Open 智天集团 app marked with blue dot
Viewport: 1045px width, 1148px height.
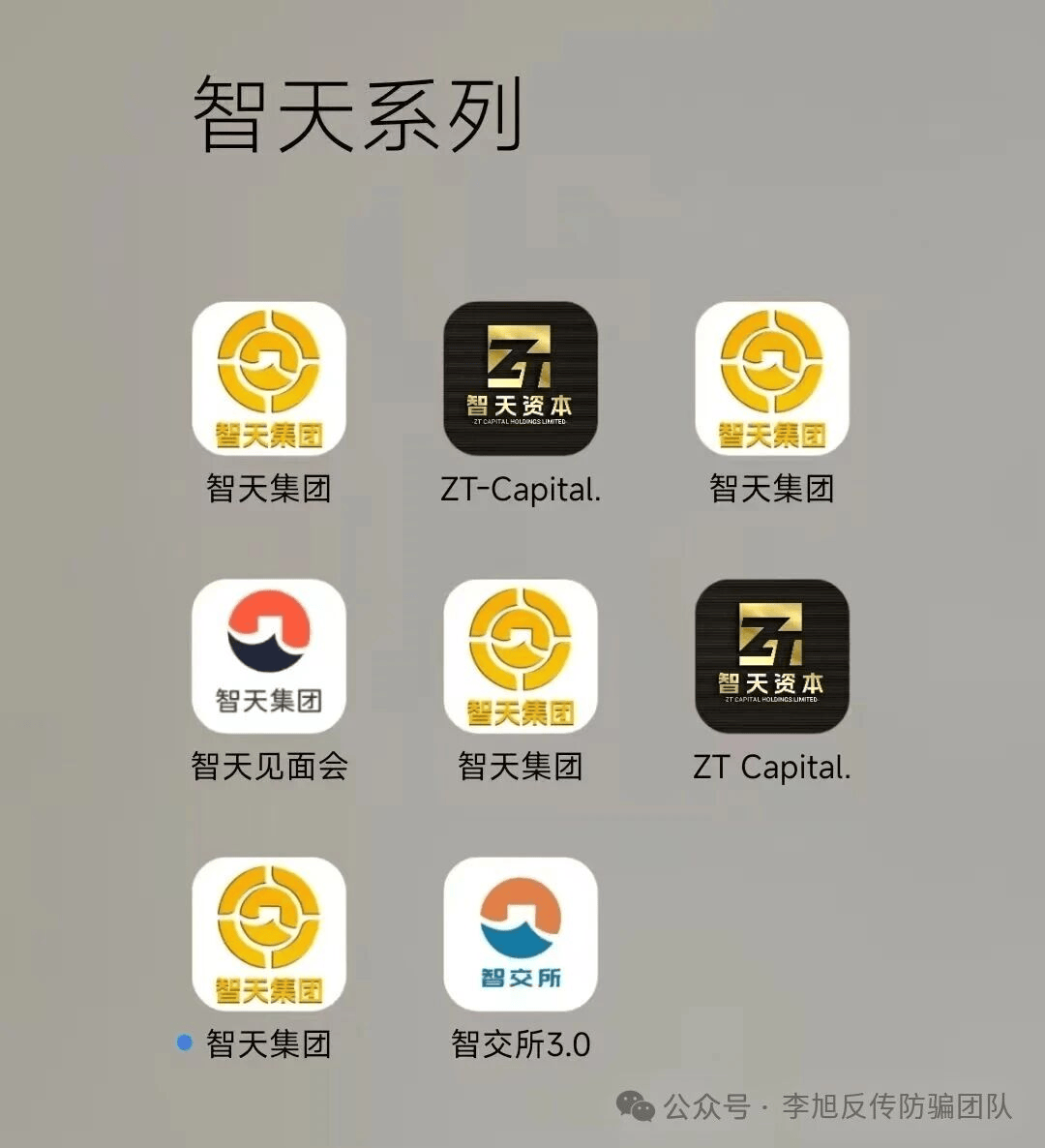269,934
